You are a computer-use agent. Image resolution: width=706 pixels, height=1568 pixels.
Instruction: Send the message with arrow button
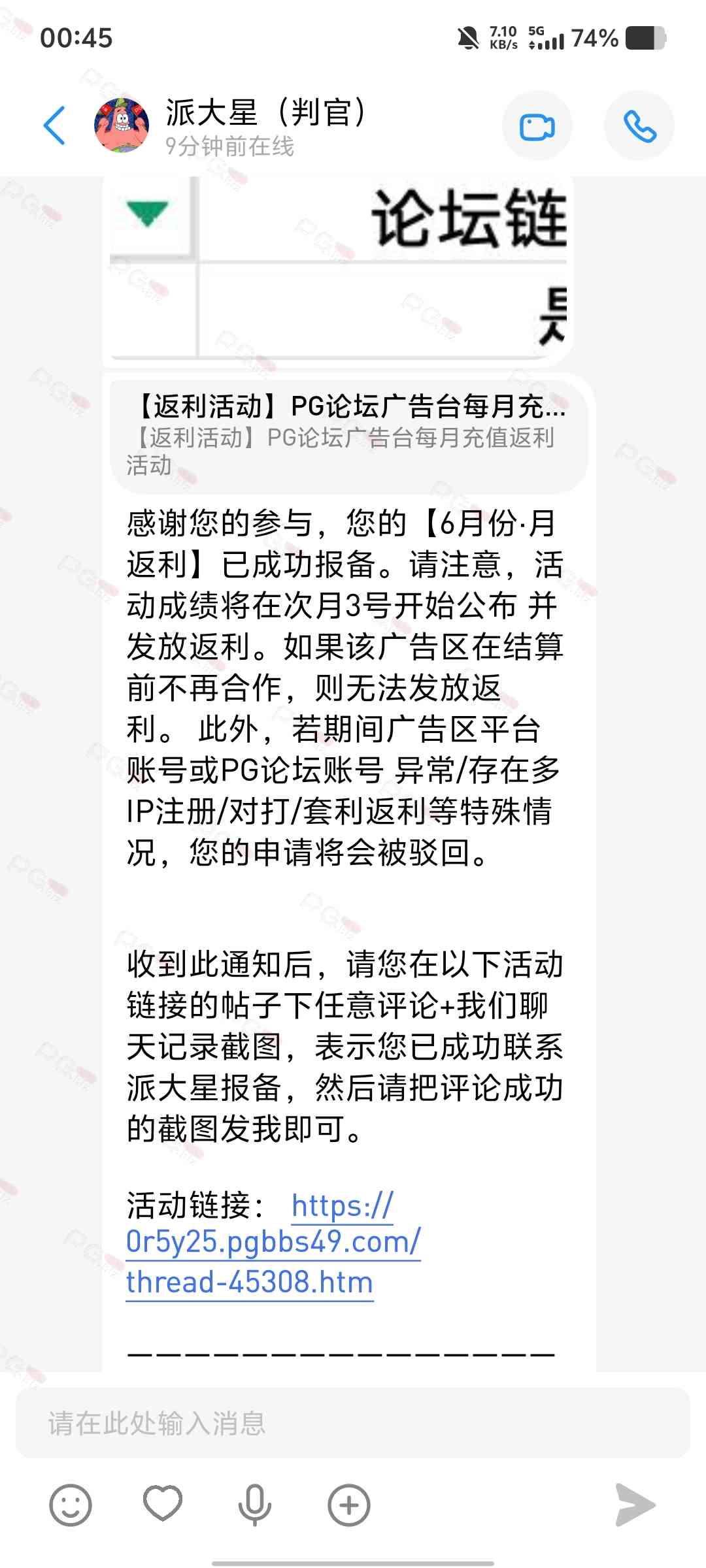[634, 1505]
